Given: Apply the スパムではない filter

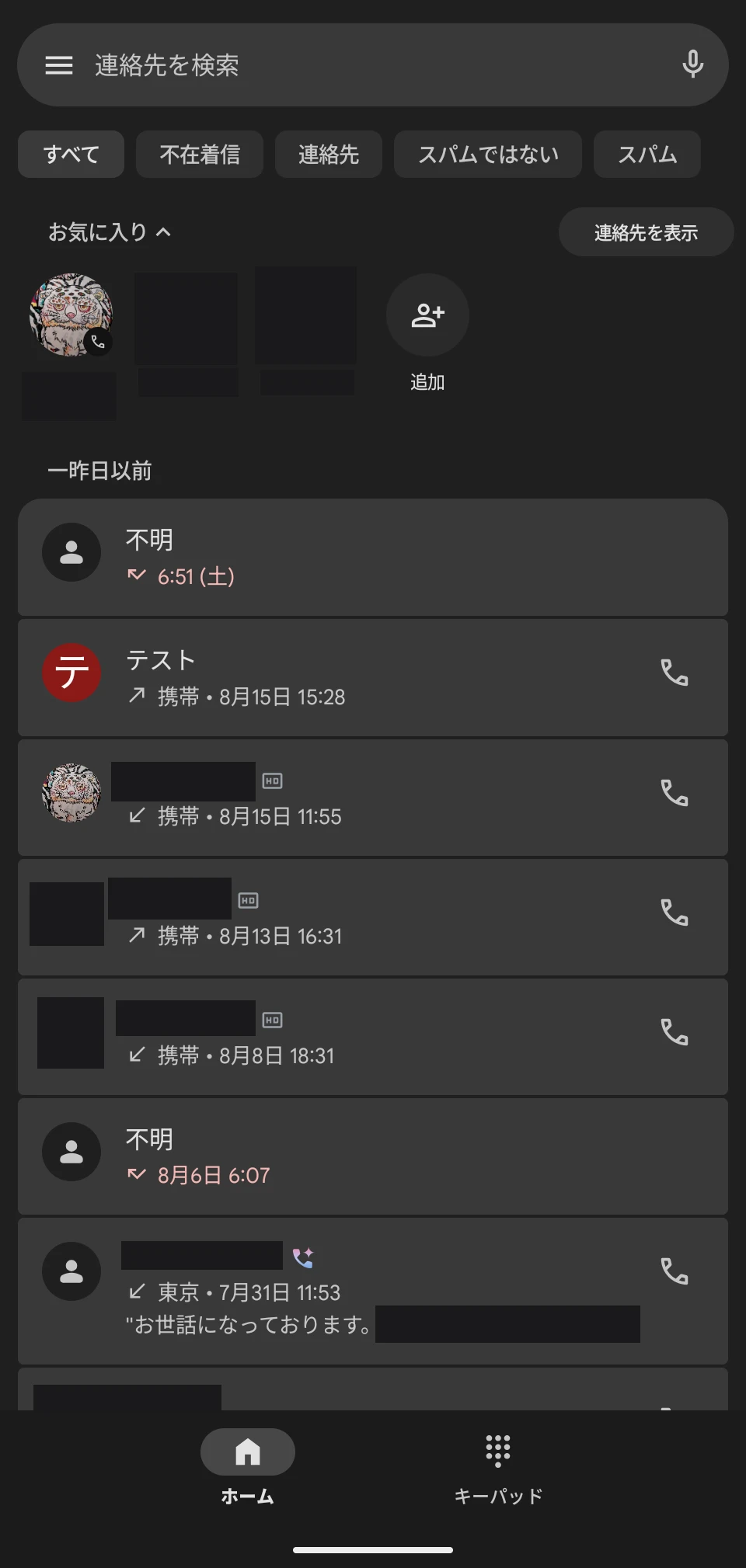Looking at the screenshot, I should pyautogui.click(x=488, y=155).
